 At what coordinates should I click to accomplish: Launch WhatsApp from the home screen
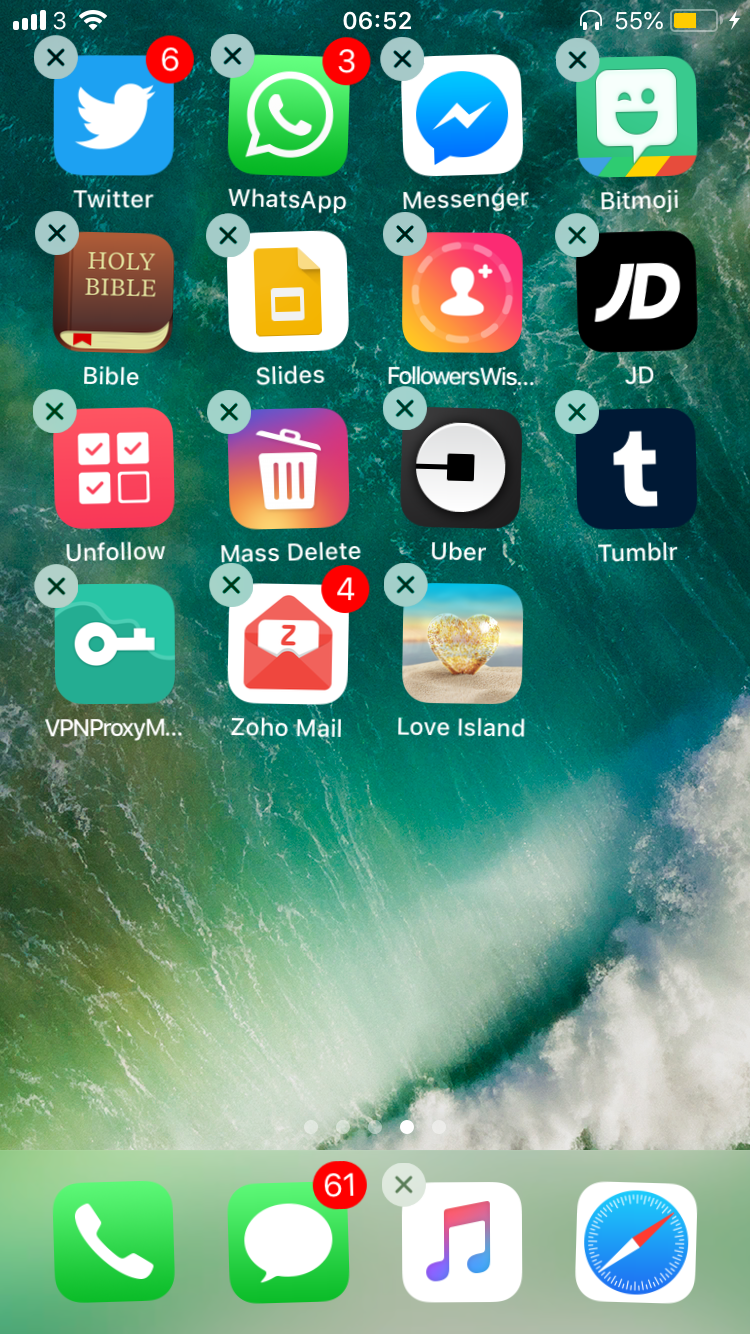click(x=288, y=114)
